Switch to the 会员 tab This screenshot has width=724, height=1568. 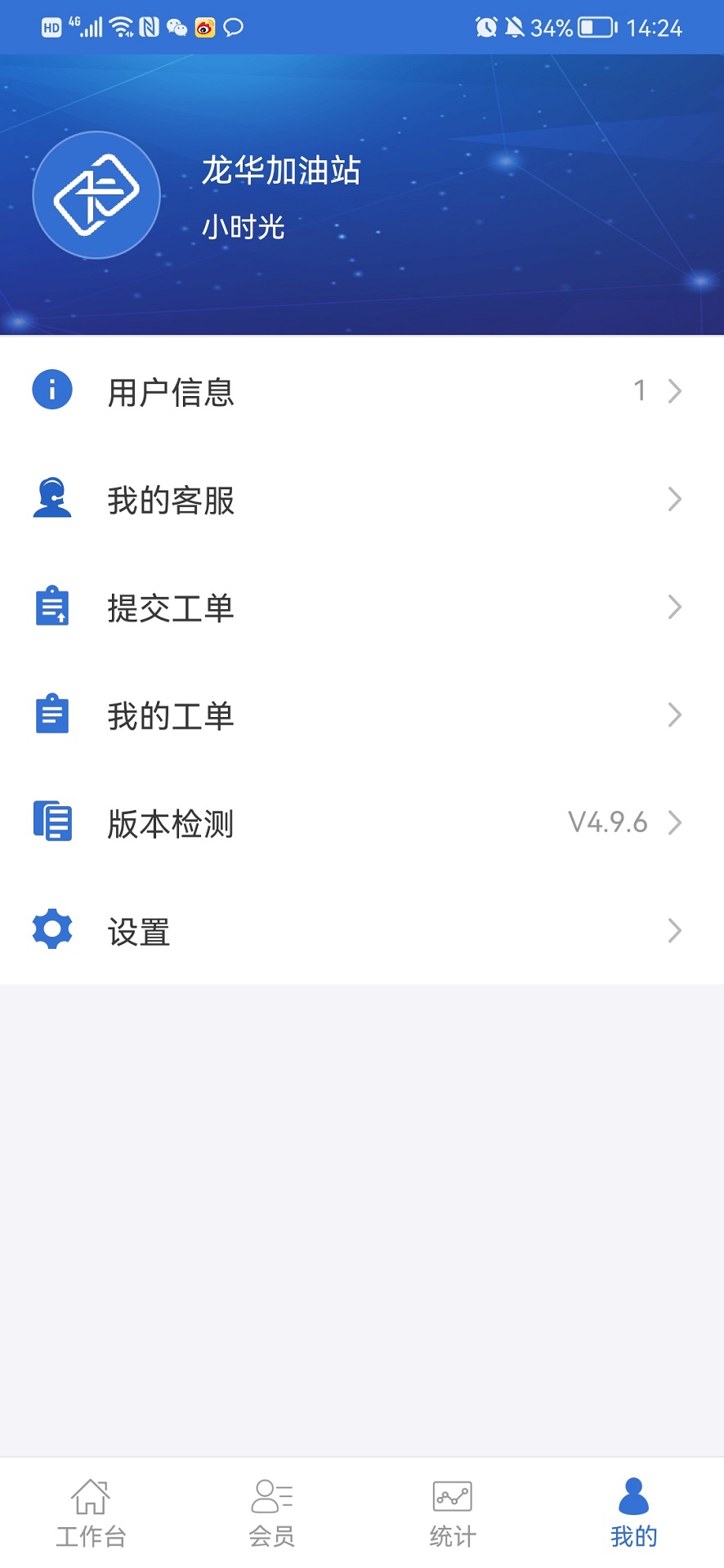coord(271,1512)
